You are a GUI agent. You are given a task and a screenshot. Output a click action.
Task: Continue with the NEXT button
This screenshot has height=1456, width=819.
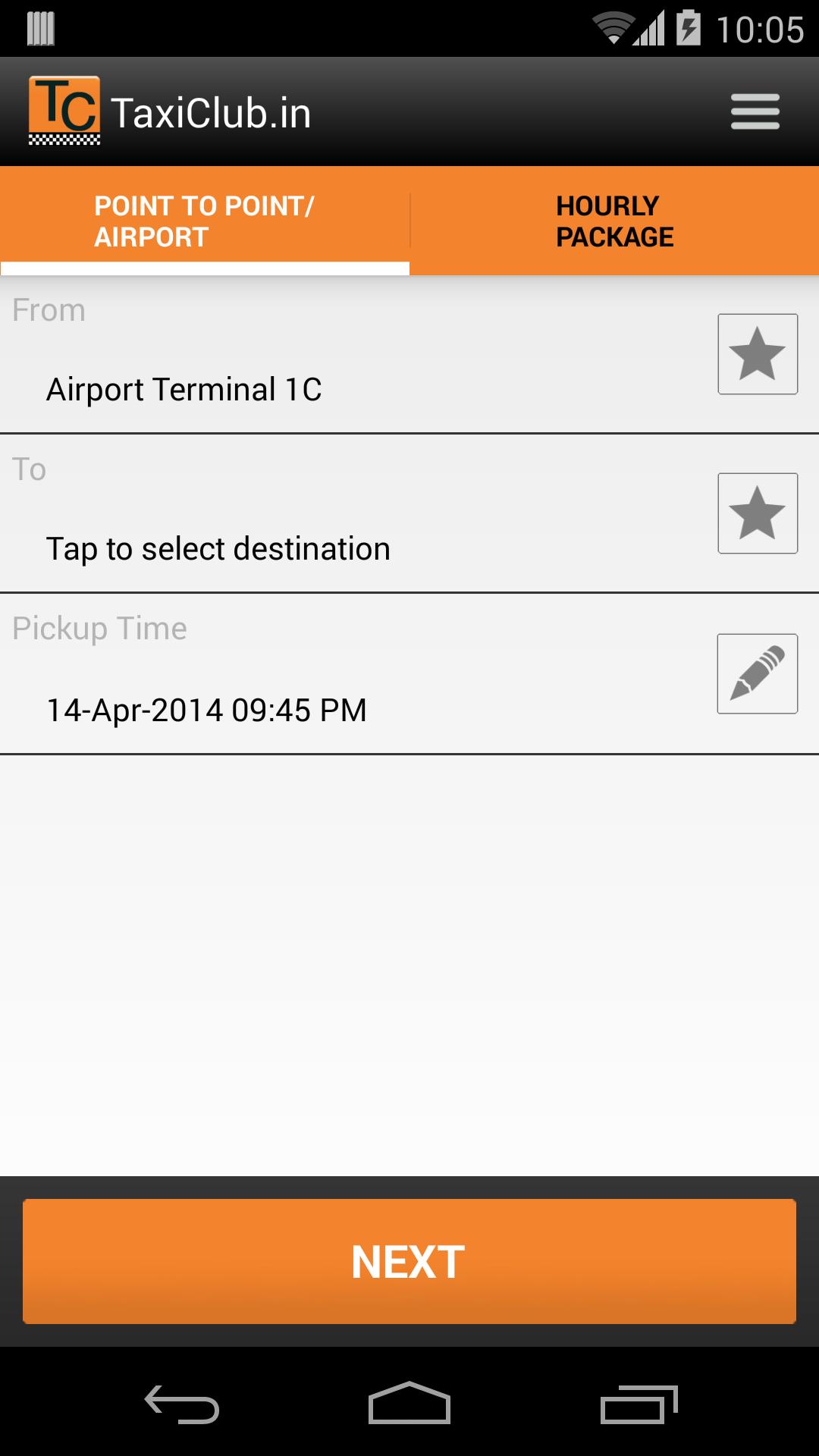coord(409,1261)
